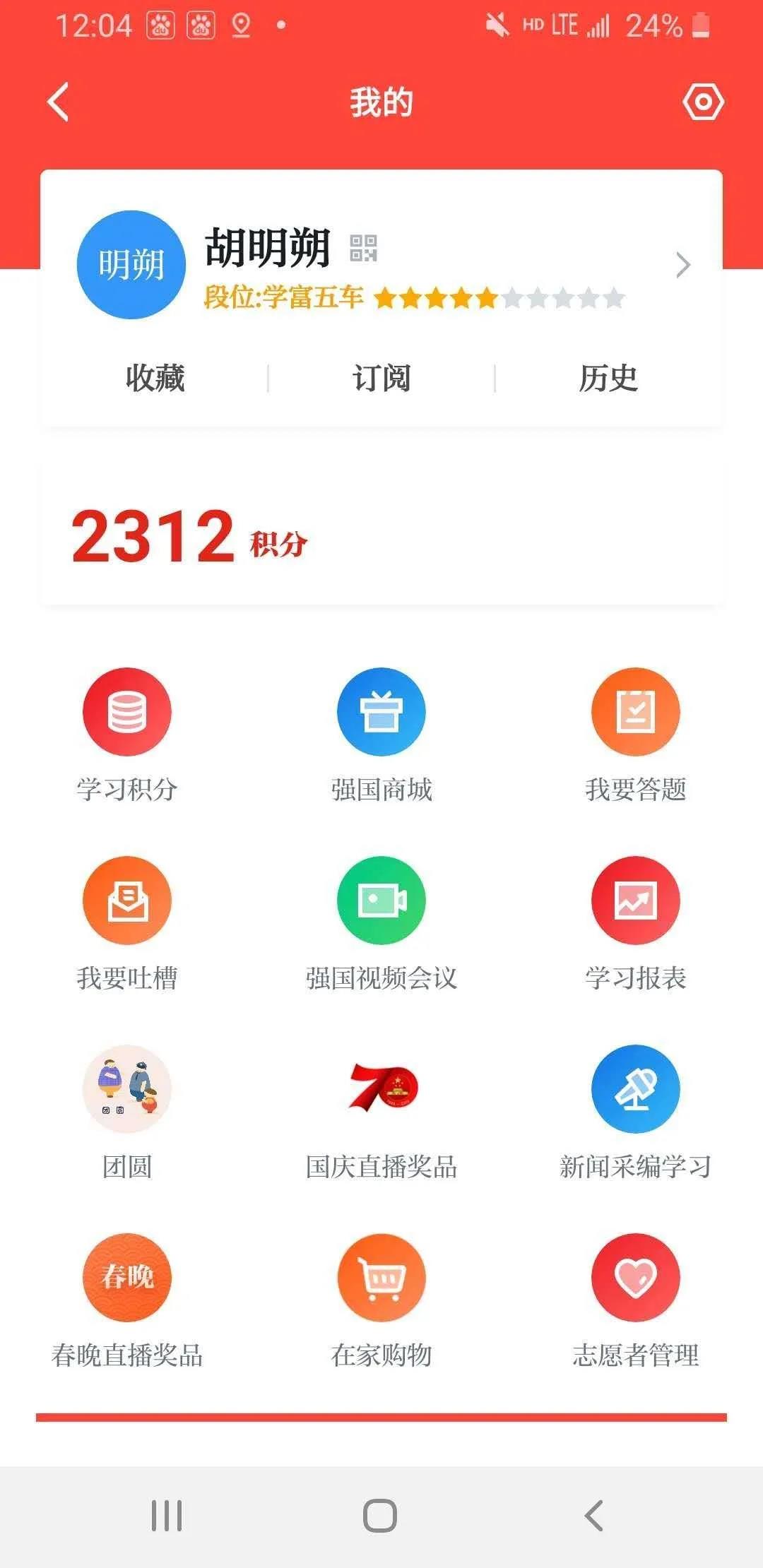Screen dimensions: 763x1568
Task: Open 收藏 favorites
Action: (155, 379)
